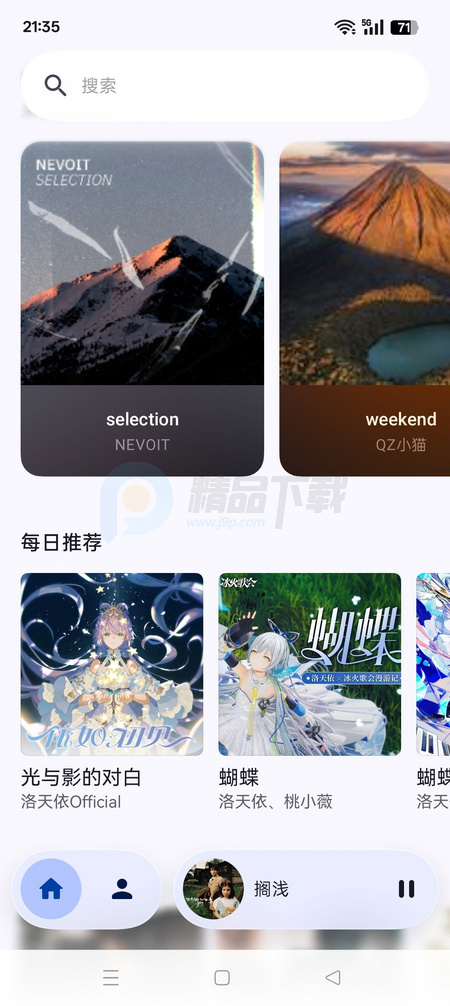450x1006 pixels.
Task: Pause the playing song 搁浅
Action: tap(406, 889)
